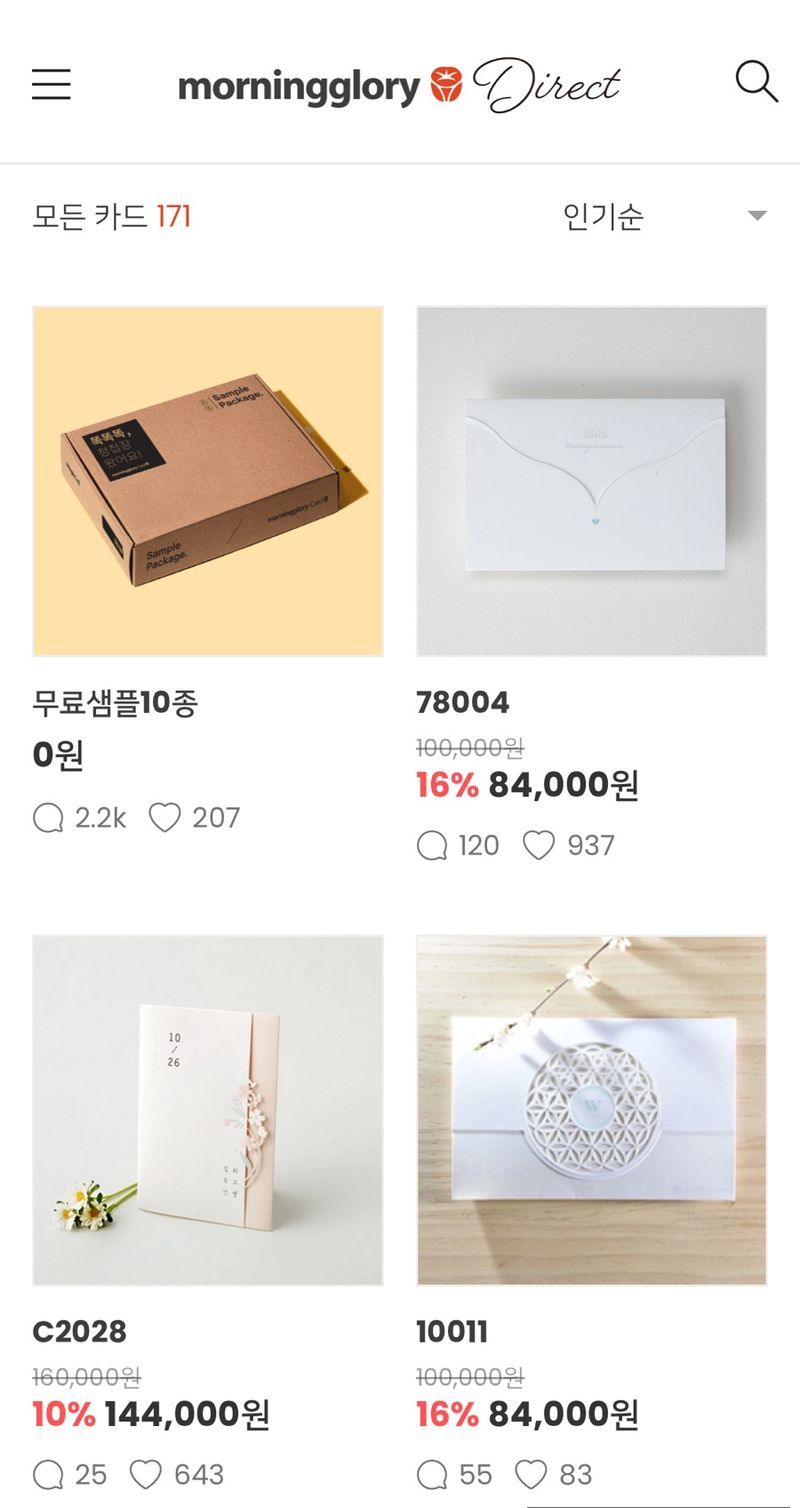This screenshot has width=800, height=1508.
Task: See reviews for card 10011
Action: coord(432,1475)
